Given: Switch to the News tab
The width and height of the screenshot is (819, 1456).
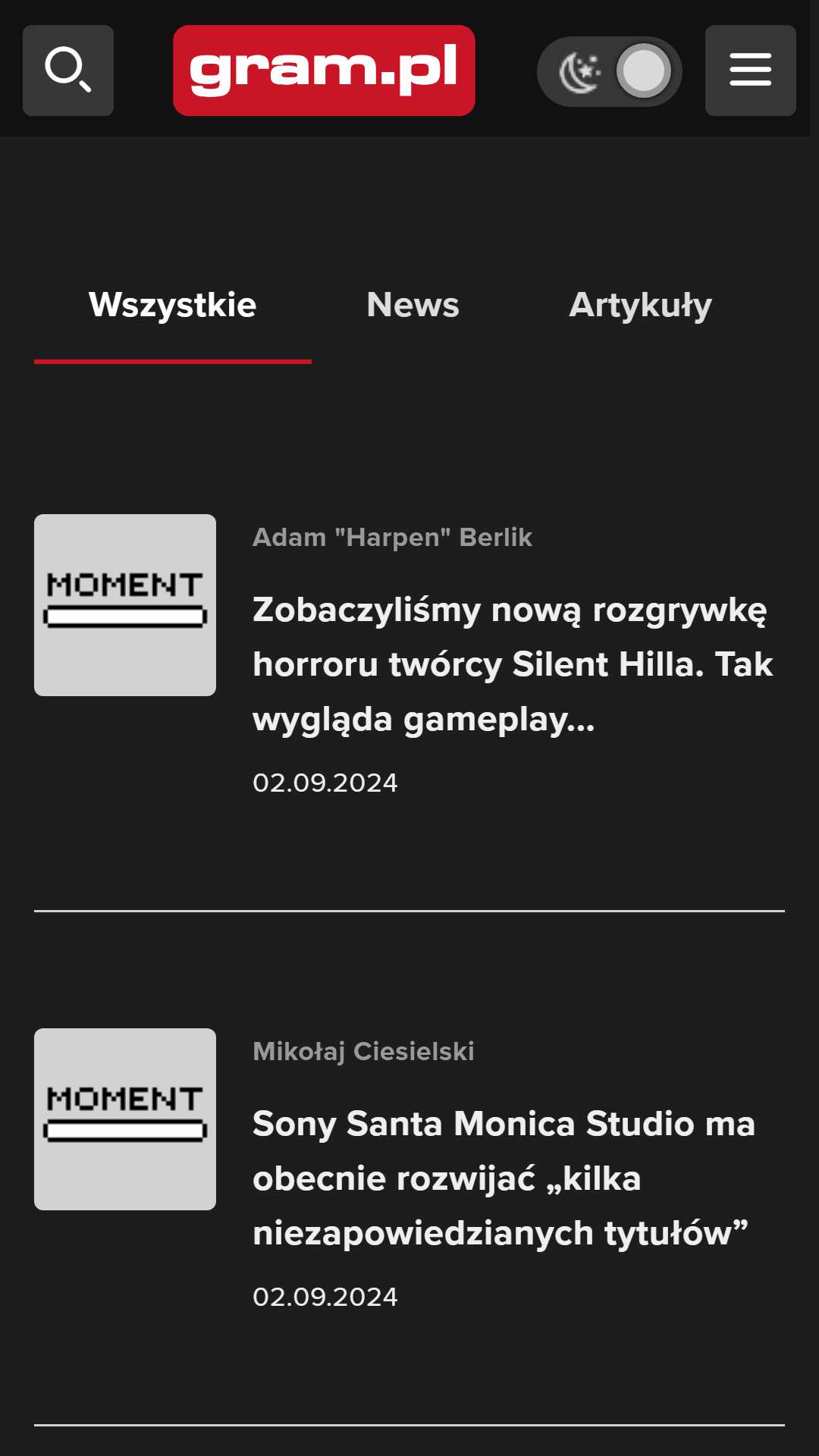Looking at the screenshot, I should (x=413, y=305).
